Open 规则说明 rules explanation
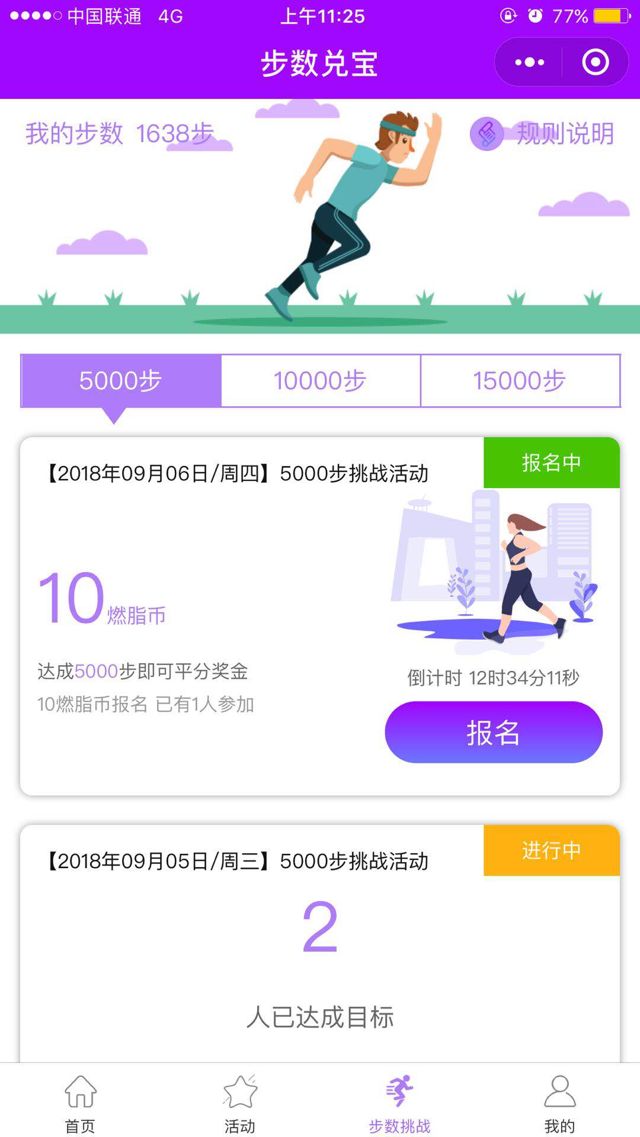640x1137 pixels. tap(544, 134)
